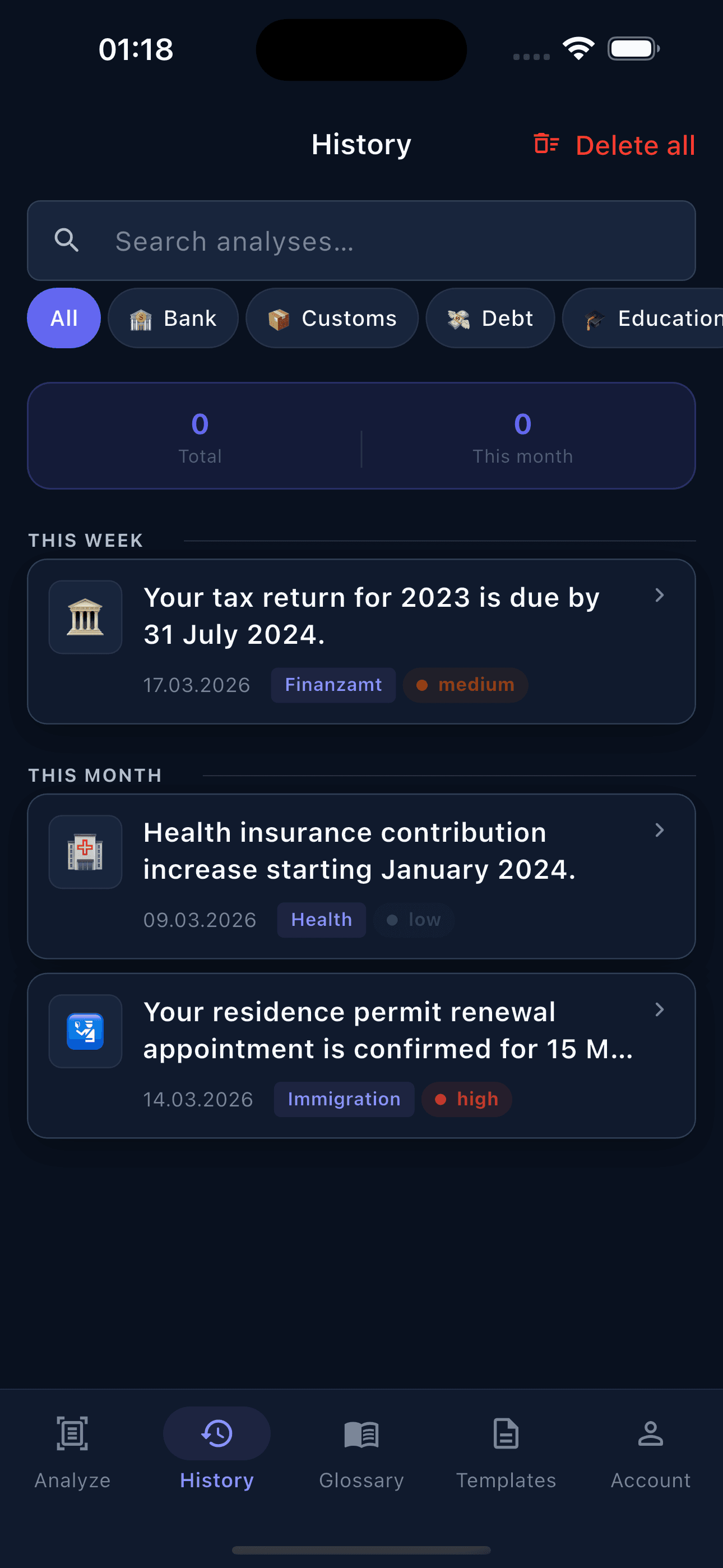The width and height of the screenshot is (723, 1568).
Task: Select the All filter chip
Action: click(x=64, y=319)
